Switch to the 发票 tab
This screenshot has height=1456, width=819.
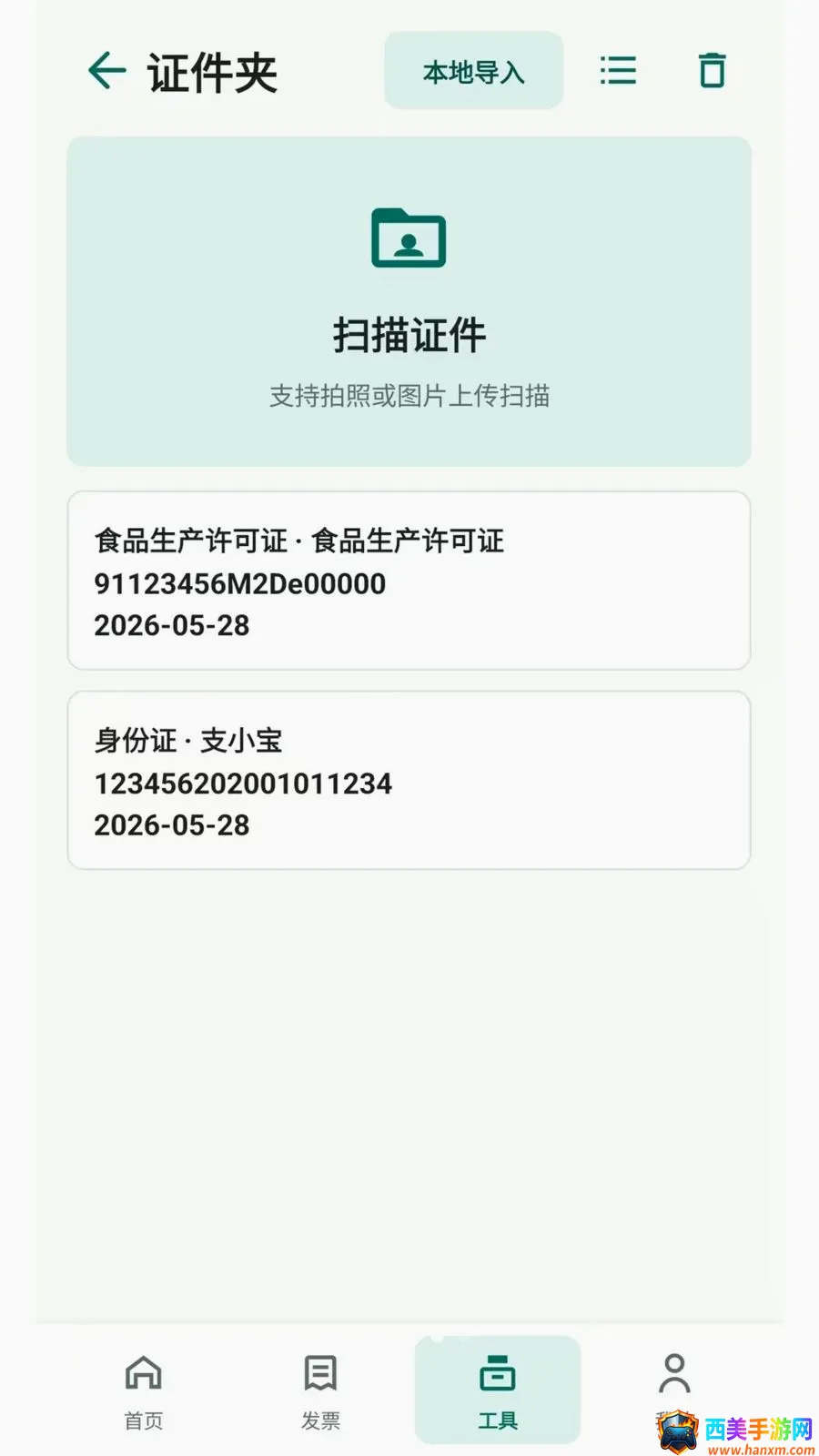(x=320, y=1391)
